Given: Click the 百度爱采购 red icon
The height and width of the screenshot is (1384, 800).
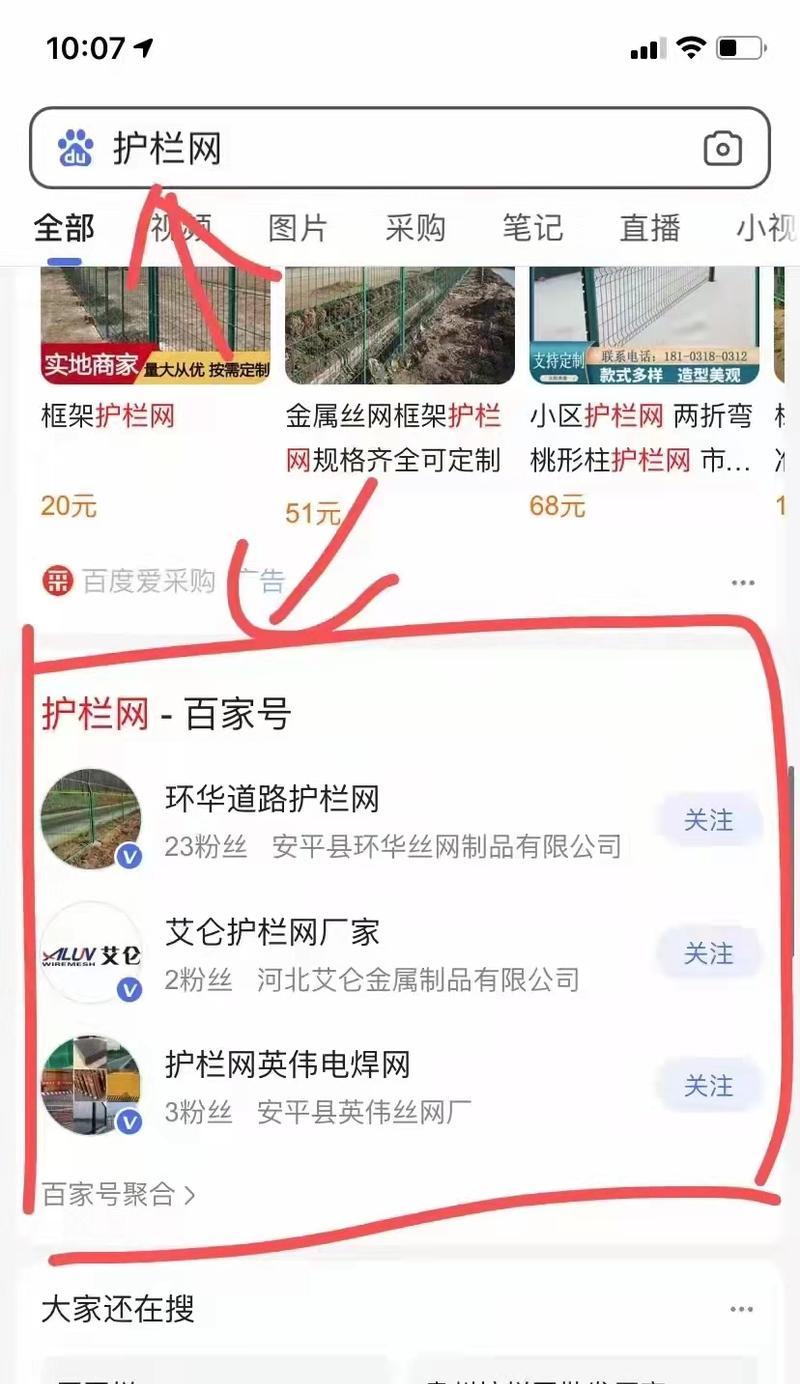Looking at the screenshot, I should 57,581.
